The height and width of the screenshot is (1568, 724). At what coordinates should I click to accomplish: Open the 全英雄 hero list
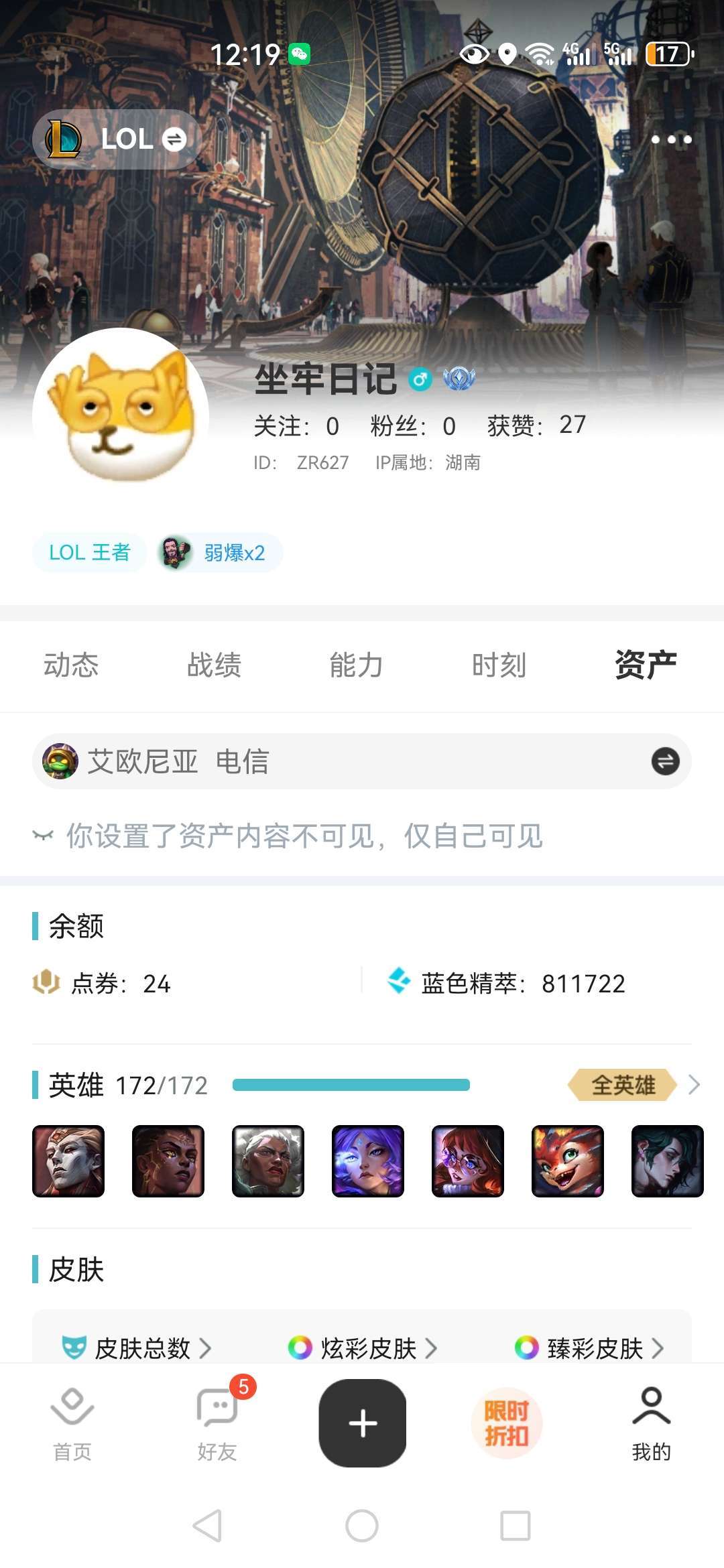pyautogui.click(x=633, y=1085)
